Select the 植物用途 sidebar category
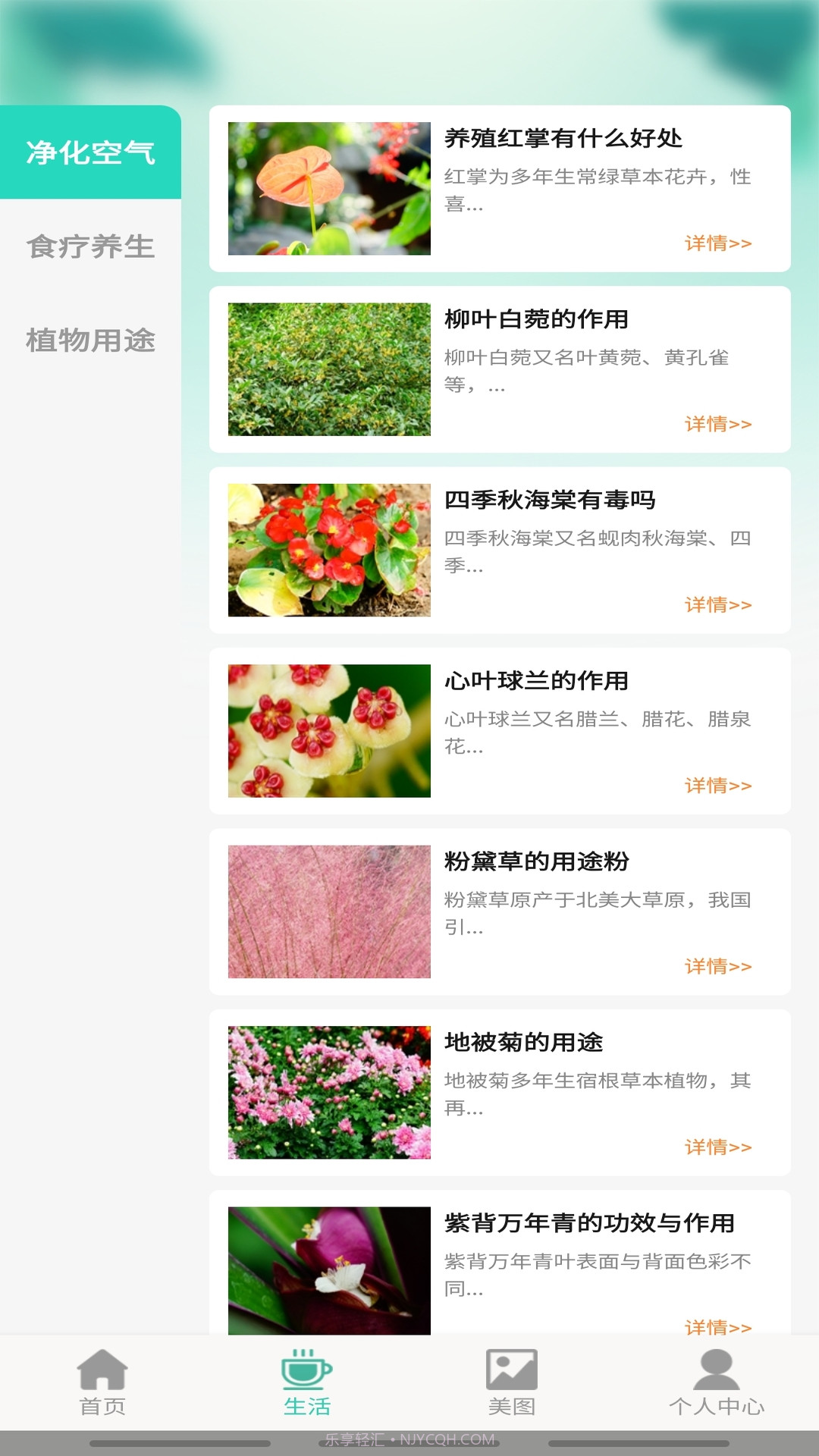The width and height of the screenshot is (819, 1456). click(x=91, y=343)
